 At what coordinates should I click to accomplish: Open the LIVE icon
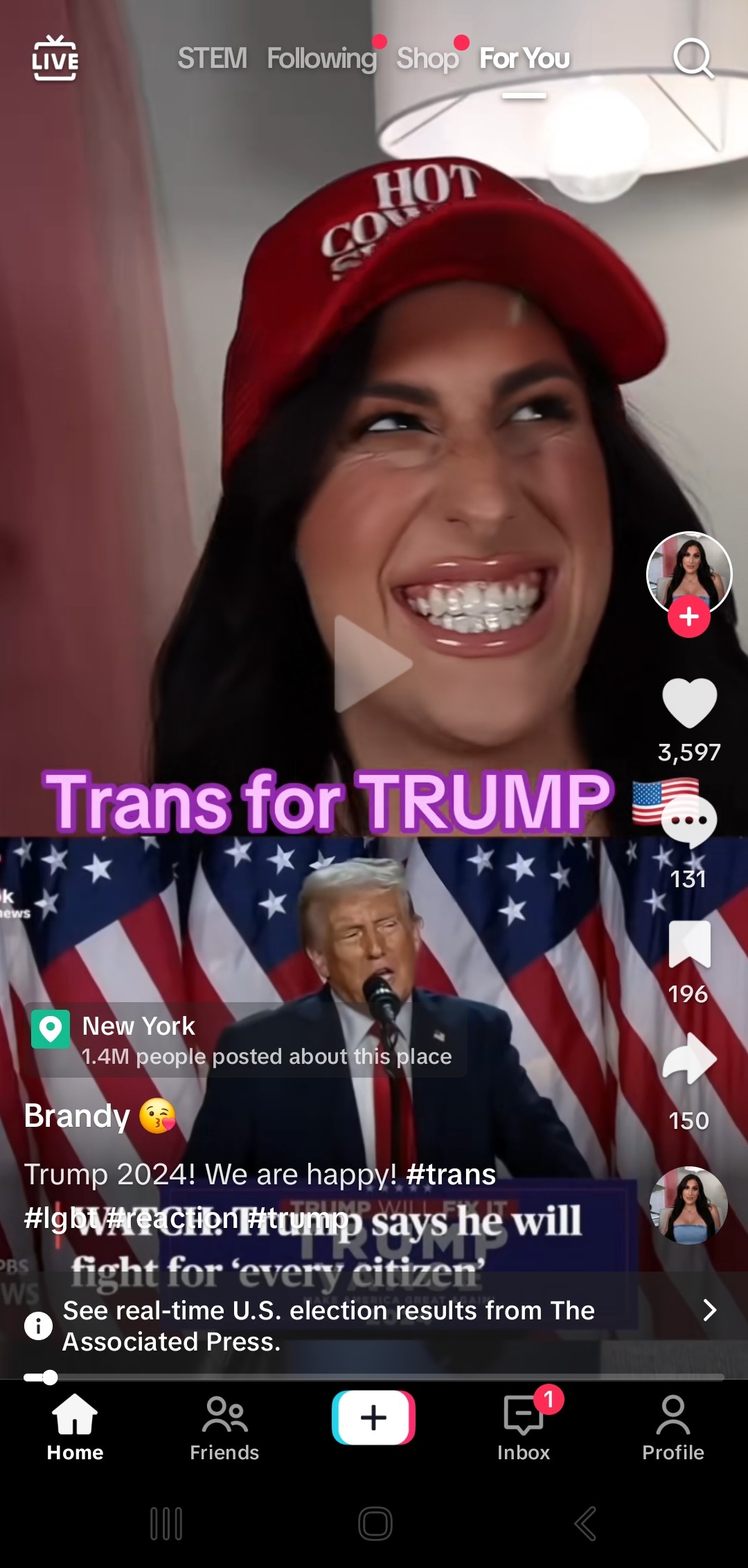click(x=55, y=59)
